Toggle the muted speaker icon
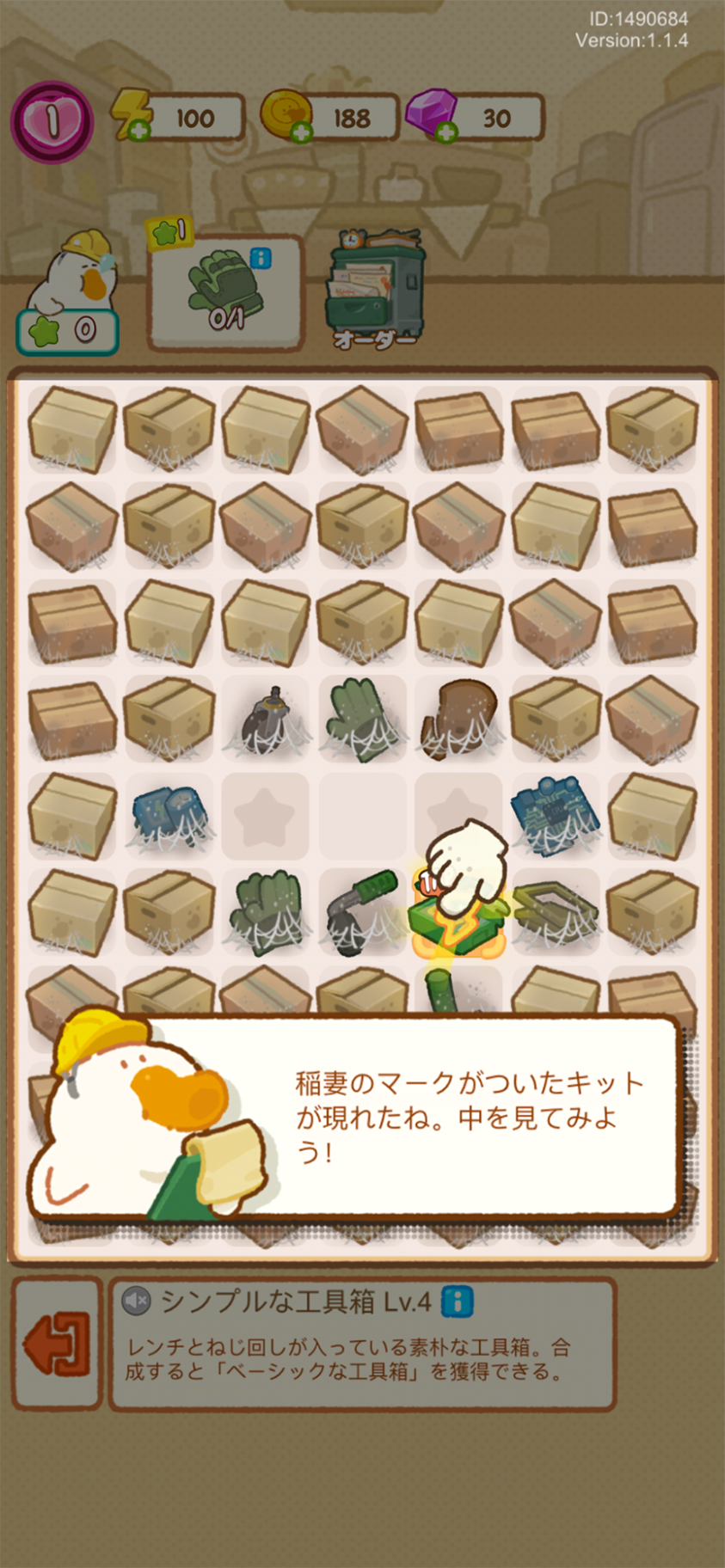725x1568 pixels. pos(136,1301)
